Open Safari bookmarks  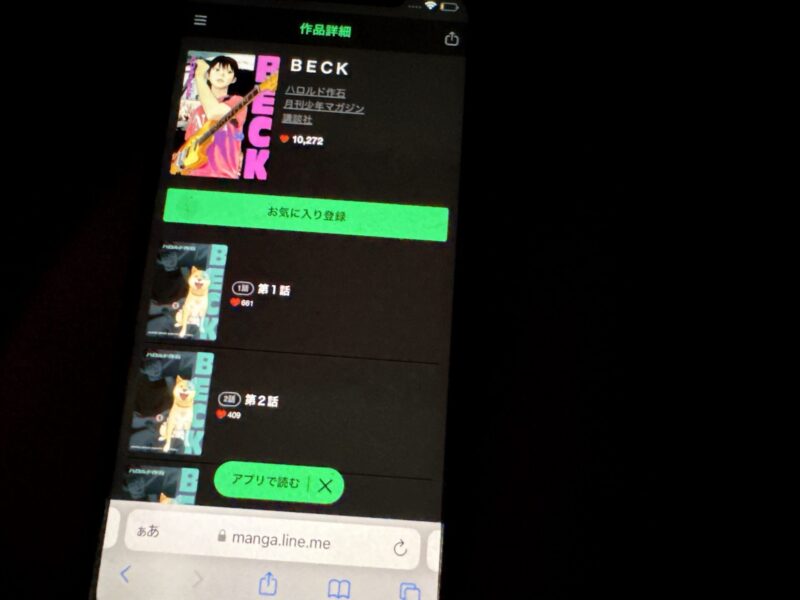point(340,588)
